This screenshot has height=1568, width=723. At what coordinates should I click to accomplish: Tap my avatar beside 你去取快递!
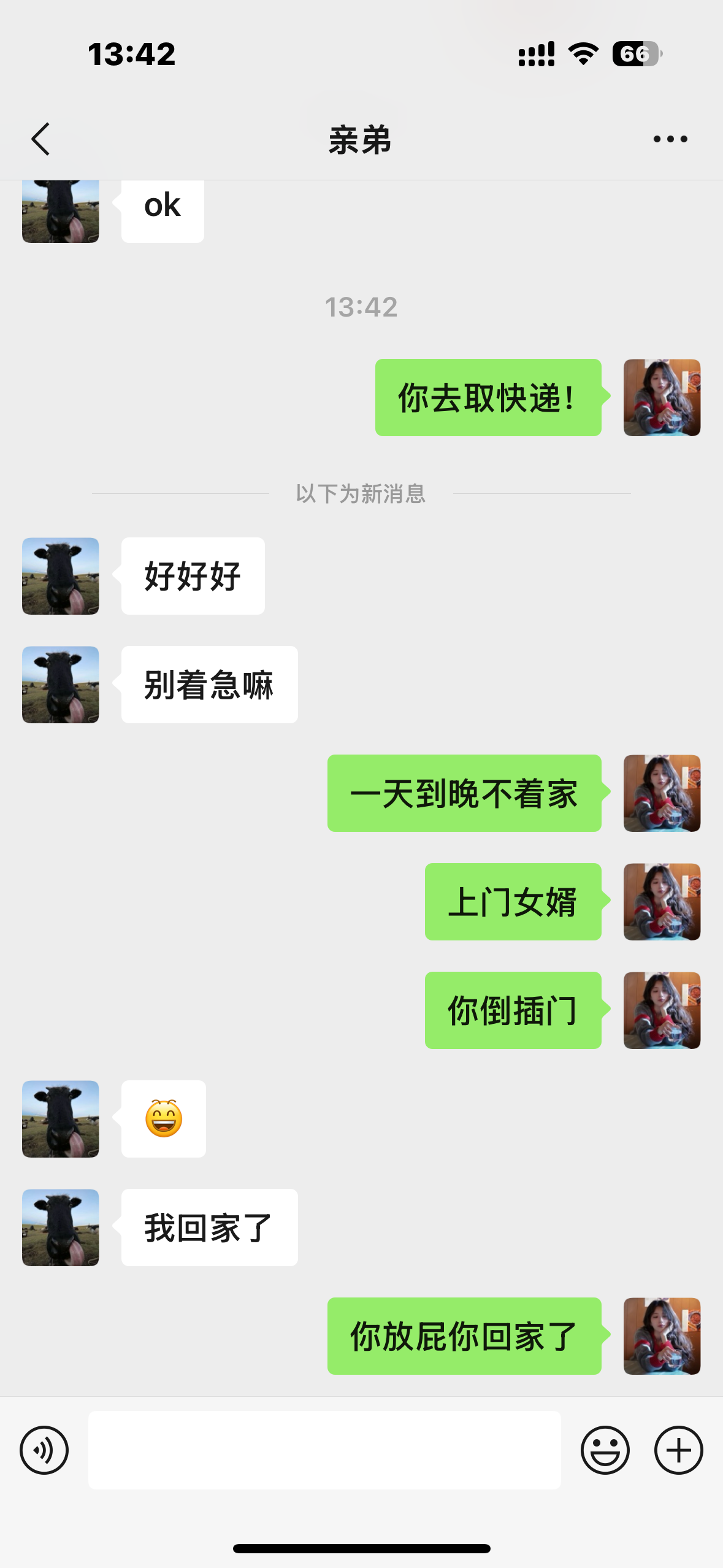click(x=662, y=398)
